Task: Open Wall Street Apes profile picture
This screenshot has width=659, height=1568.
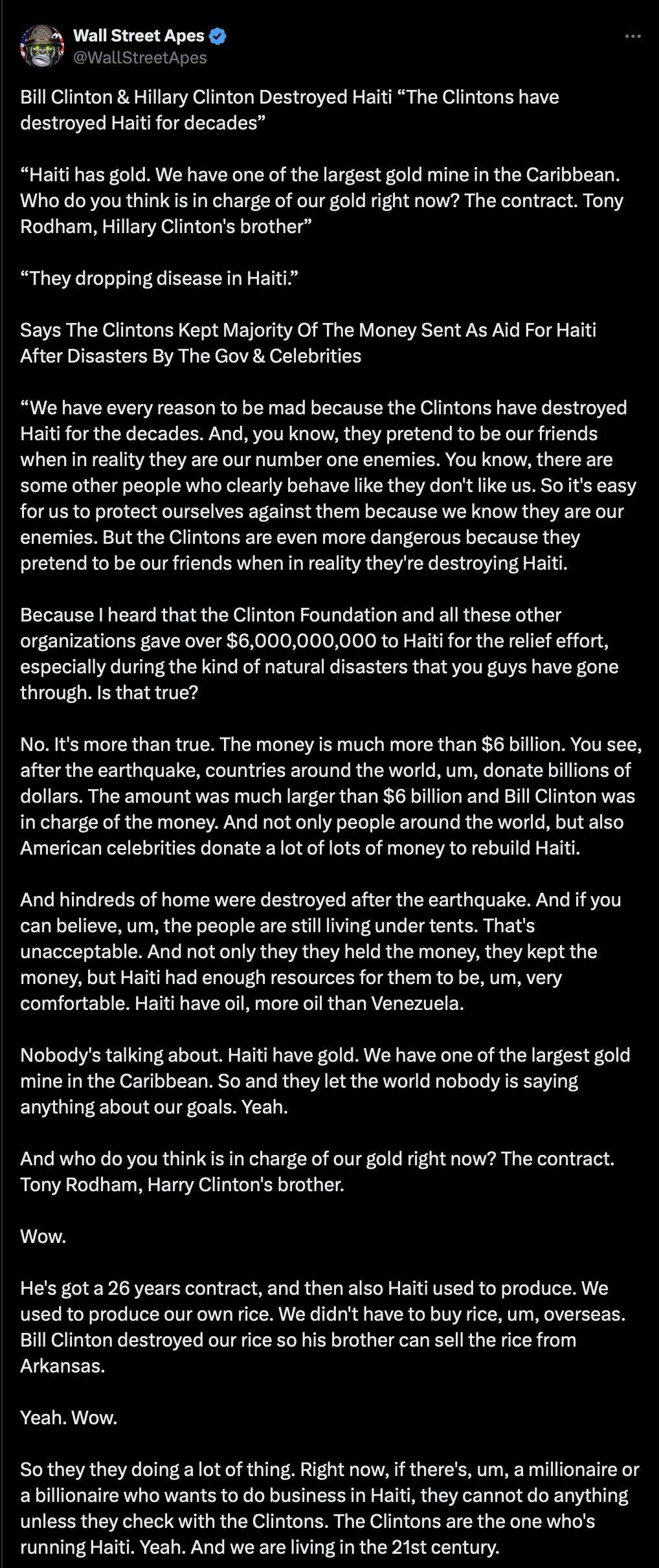Action: tap(42, 46)
